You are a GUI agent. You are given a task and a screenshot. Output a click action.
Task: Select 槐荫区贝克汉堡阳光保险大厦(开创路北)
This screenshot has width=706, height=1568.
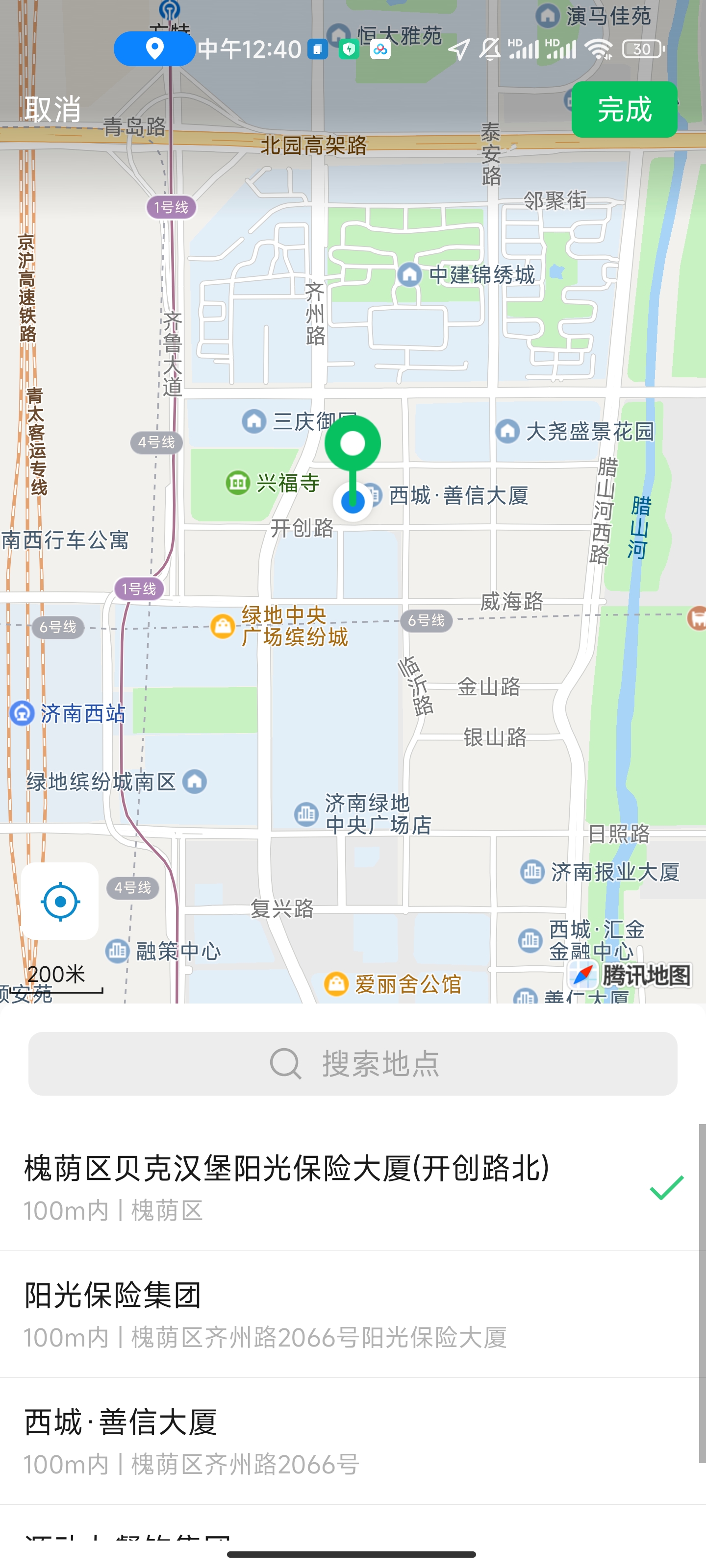tap(286, 1186)
